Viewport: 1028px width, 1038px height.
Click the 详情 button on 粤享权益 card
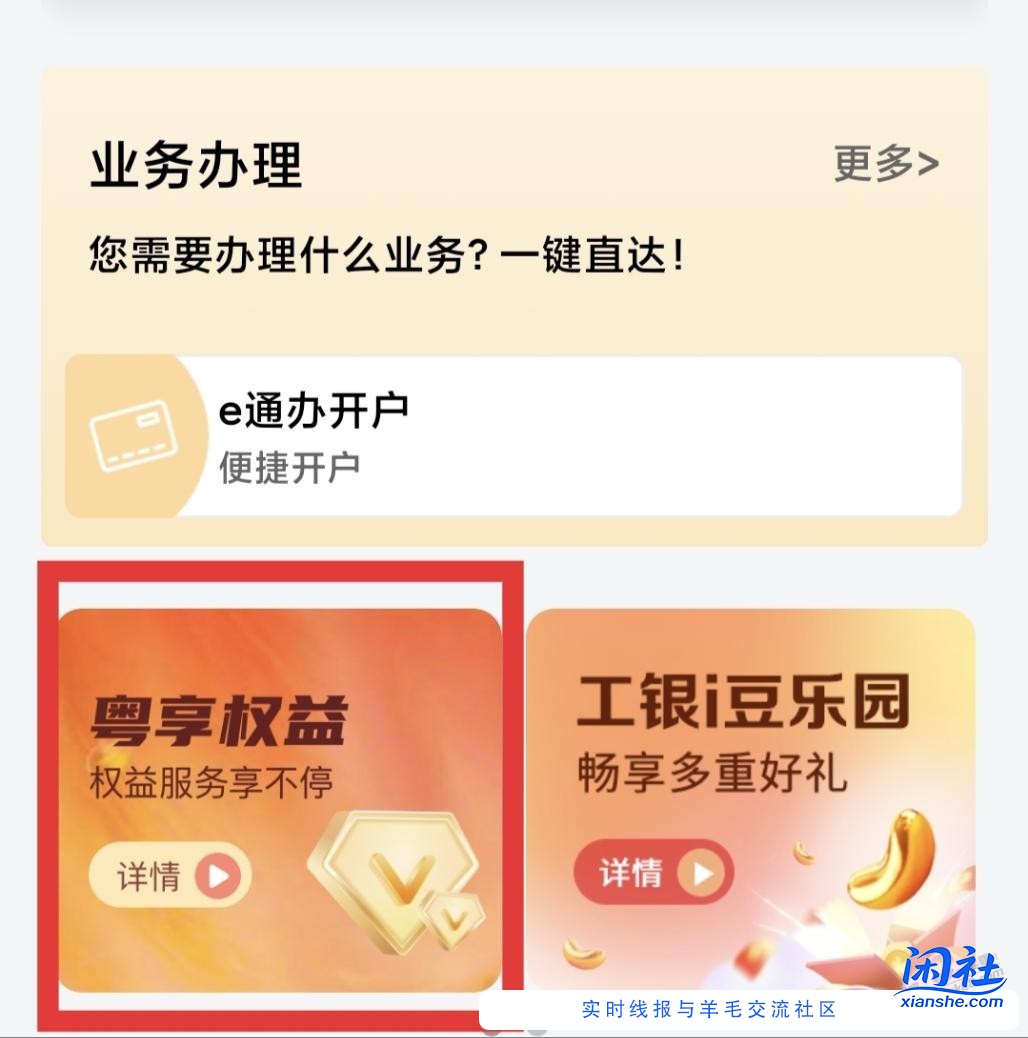click(168, 873)
